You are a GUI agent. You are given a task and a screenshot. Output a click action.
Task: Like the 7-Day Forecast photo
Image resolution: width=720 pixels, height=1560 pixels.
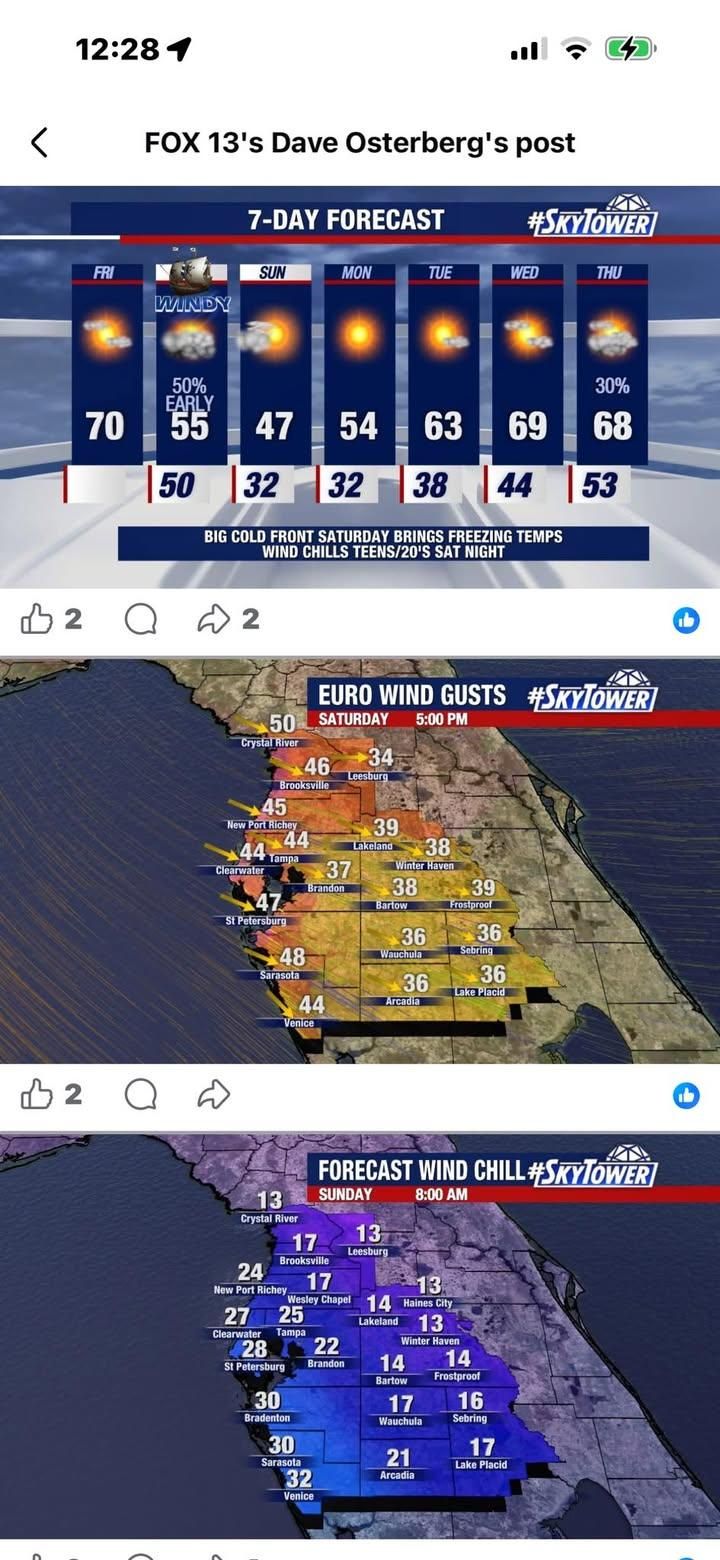pos(37,621)
